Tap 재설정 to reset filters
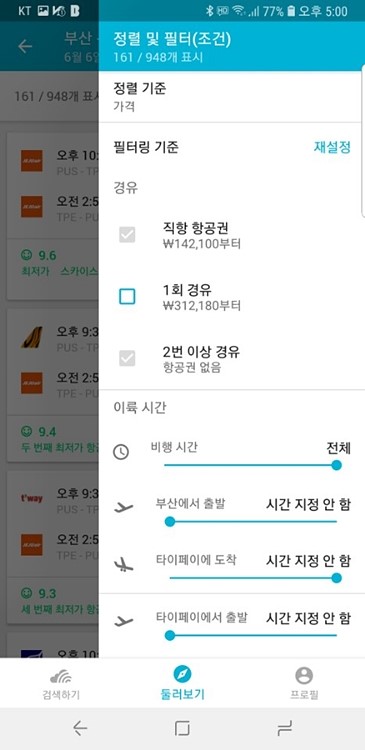This screenshot has width=365, height=750. [x=332, y=147]
